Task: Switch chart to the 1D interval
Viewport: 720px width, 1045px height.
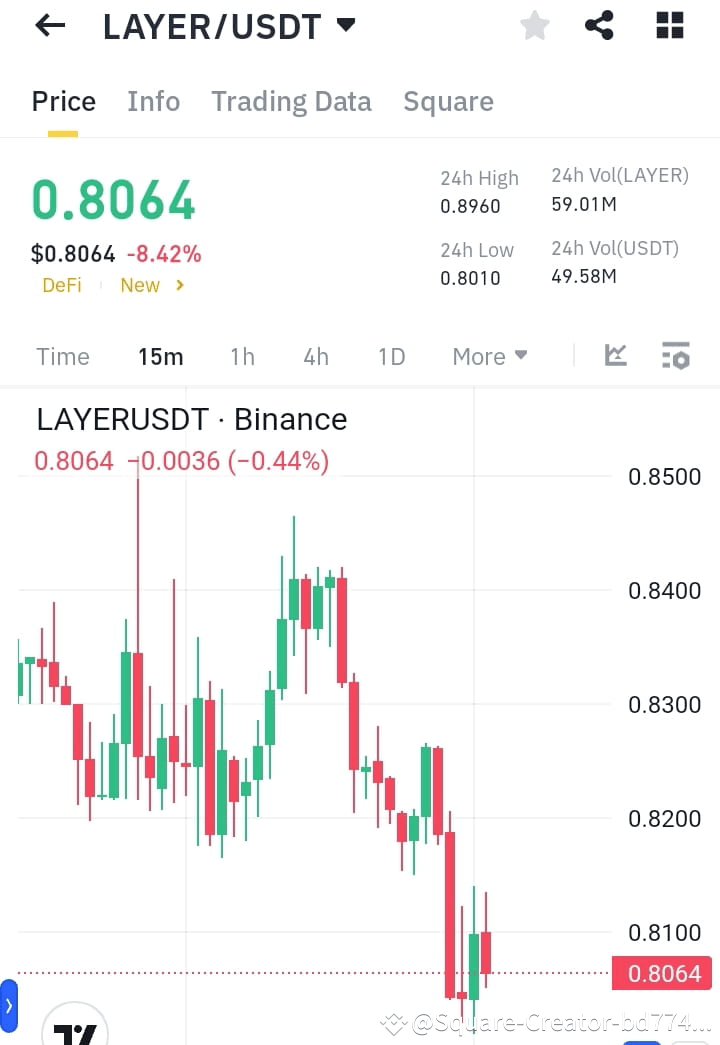Action: click(x=391, y=356)
